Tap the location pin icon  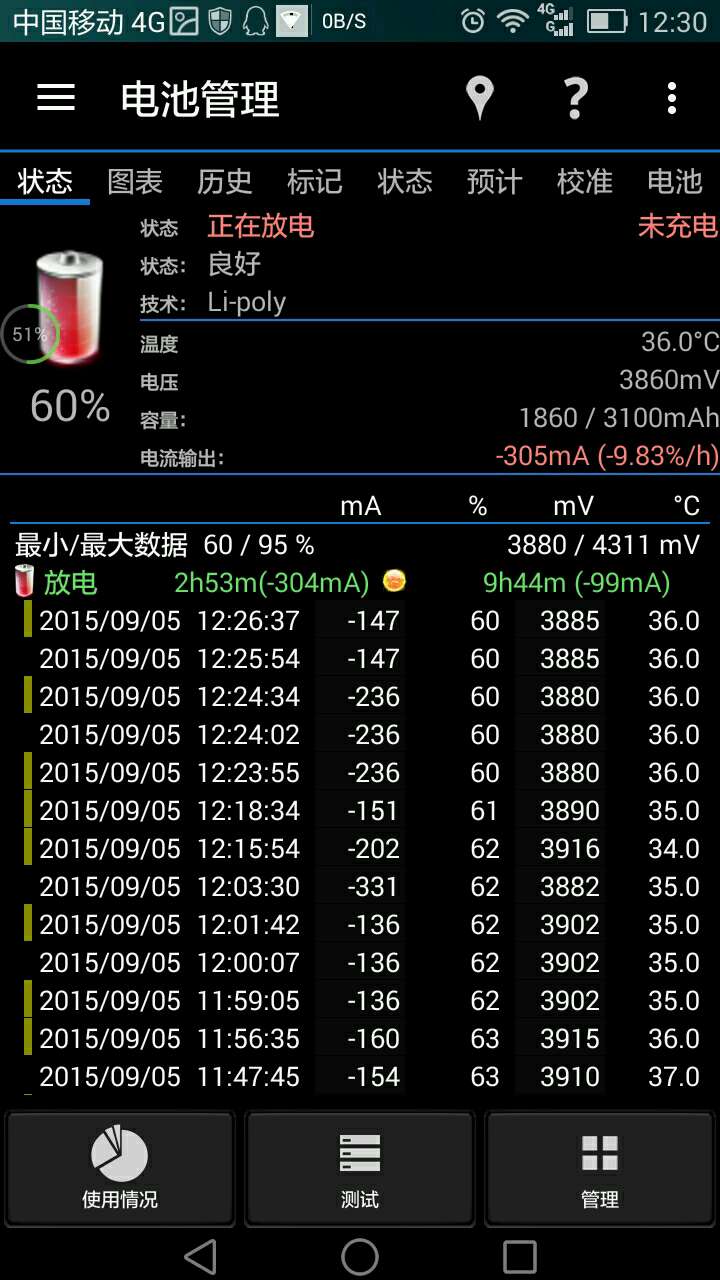click(x=480, y=98)
